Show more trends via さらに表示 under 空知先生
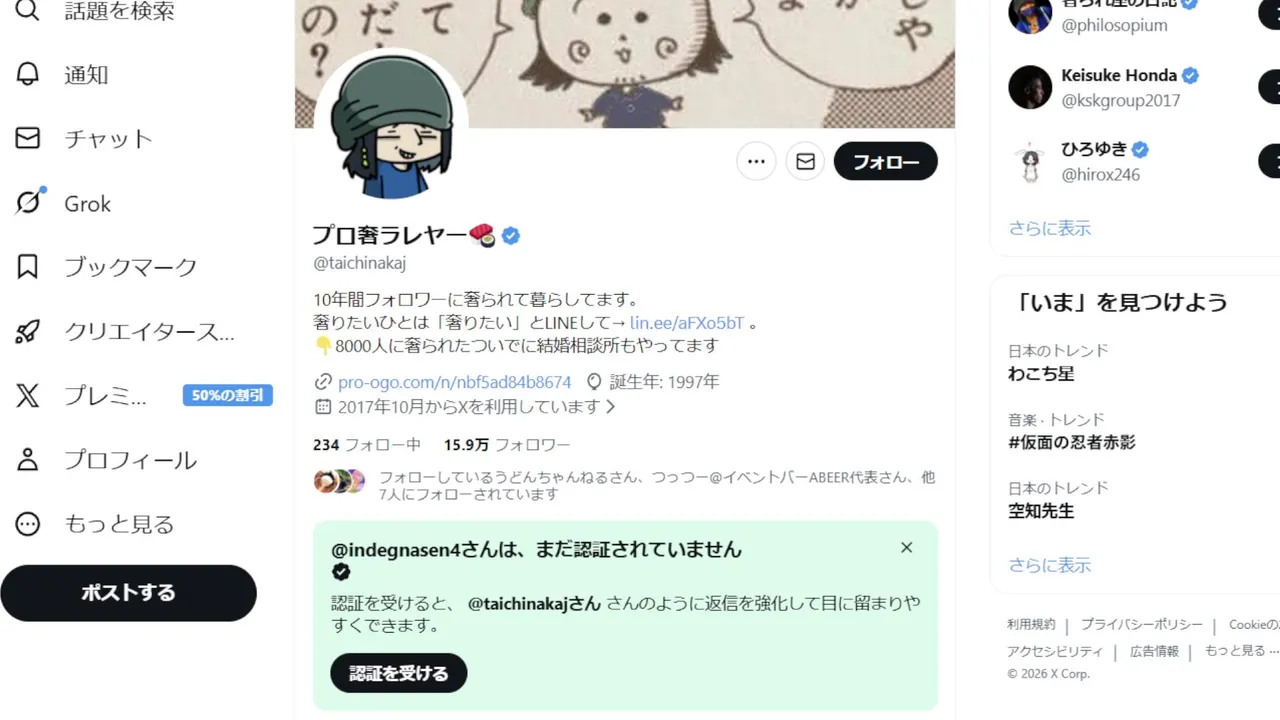Viewport: 1280px width, 720px height. pyautogui.click(x=1049, y=565)
